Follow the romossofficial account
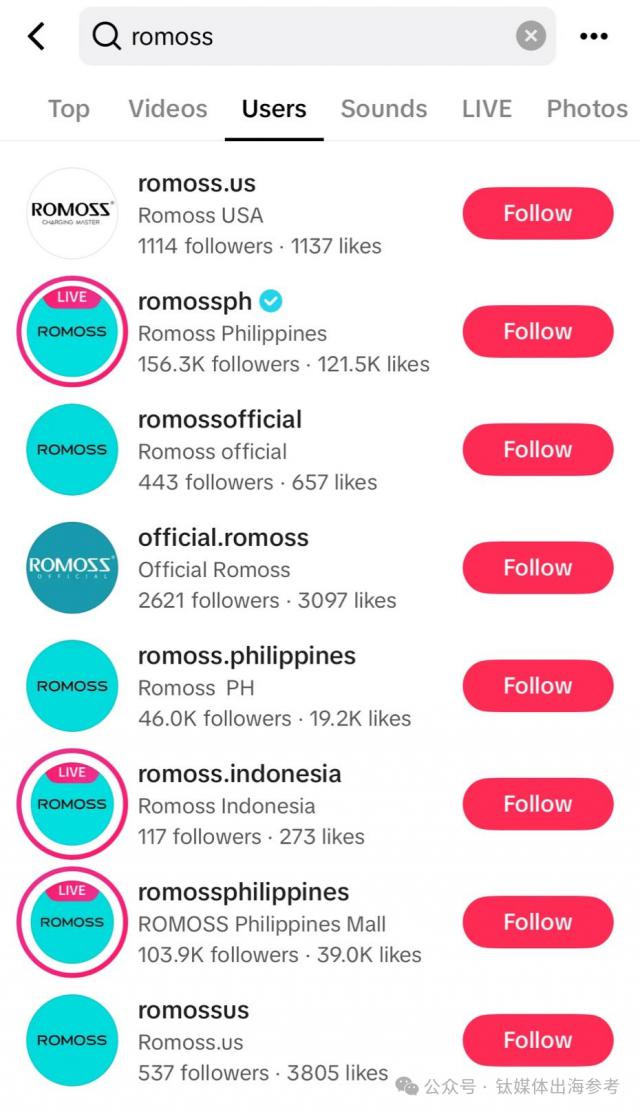Screen dimensions: 640x1112 (x=537, y=450)
